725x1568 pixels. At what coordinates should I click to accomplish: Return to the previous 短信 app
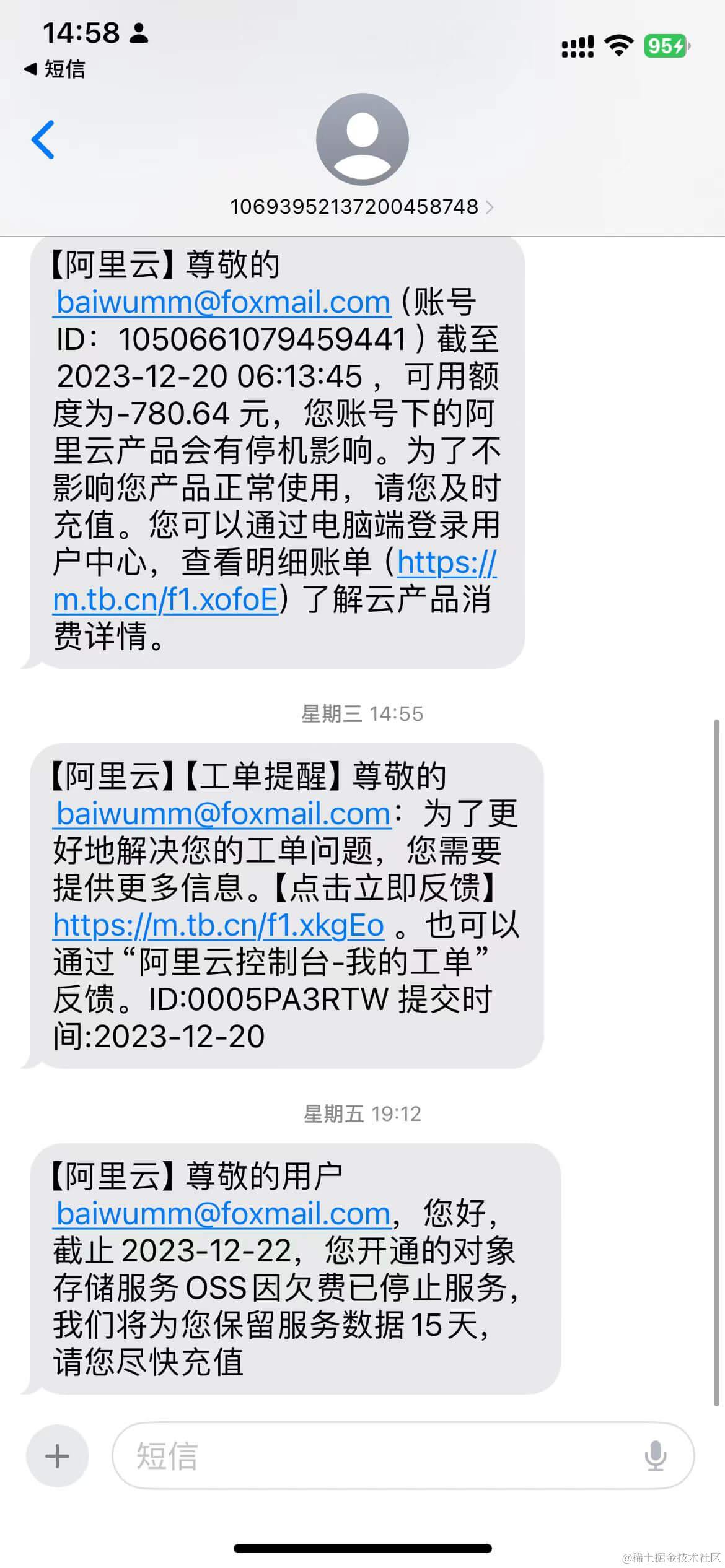tap(55, 69)
